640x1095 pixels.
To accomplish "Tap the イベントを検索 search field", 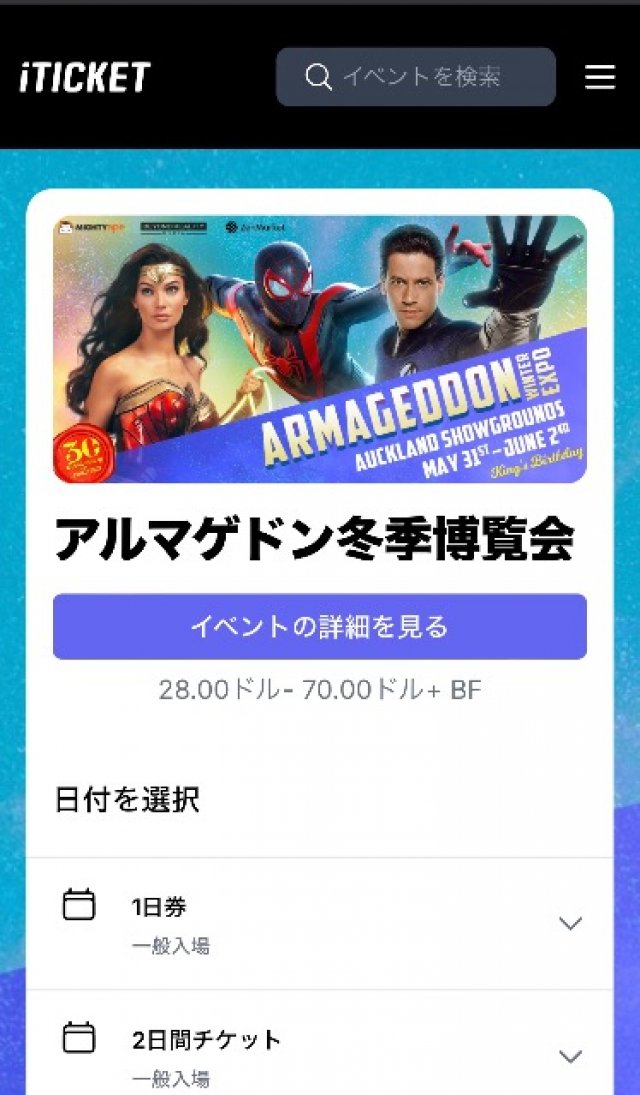I will coord(416,77).
